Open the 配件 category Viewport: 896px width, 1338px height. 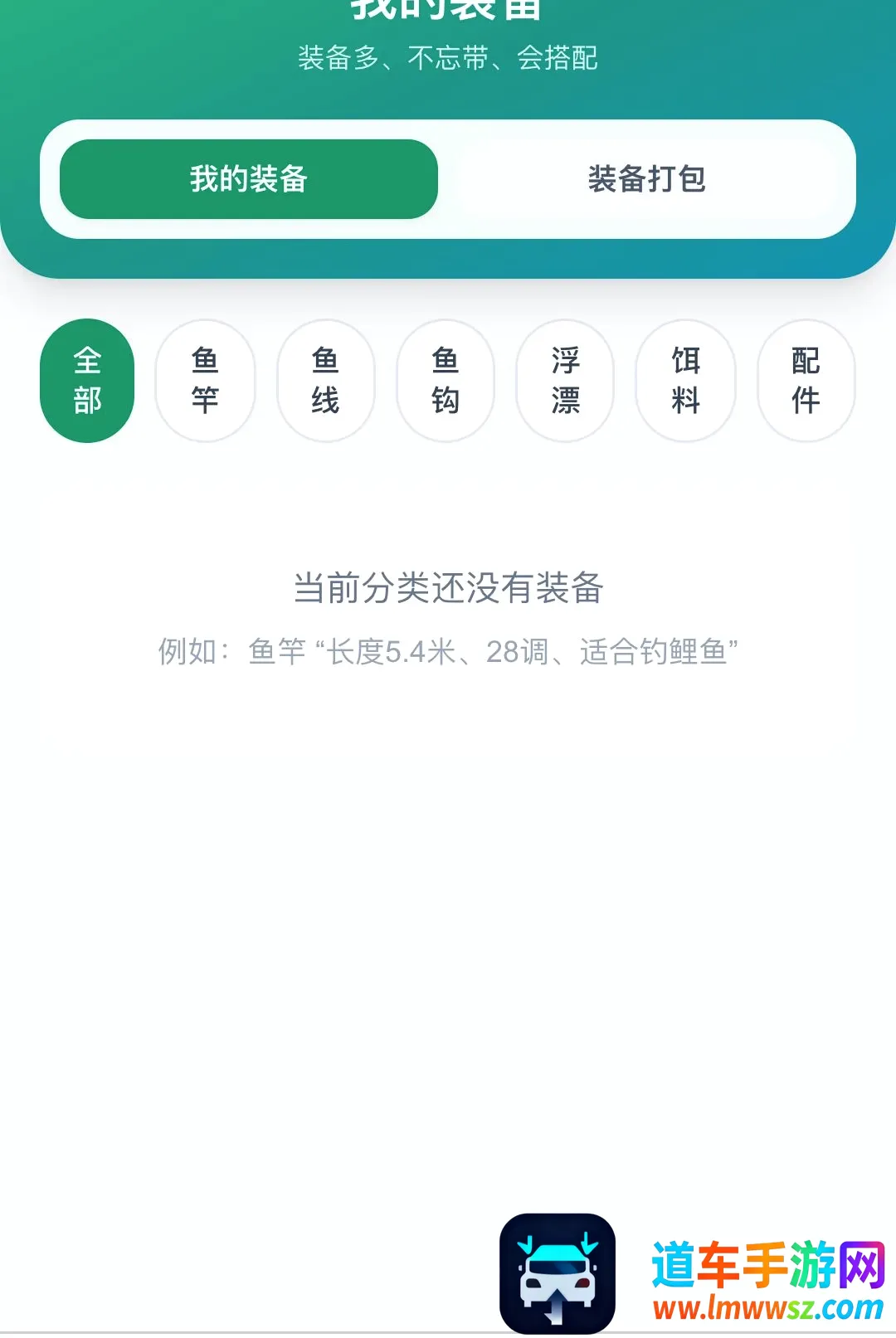click(806, 381)
